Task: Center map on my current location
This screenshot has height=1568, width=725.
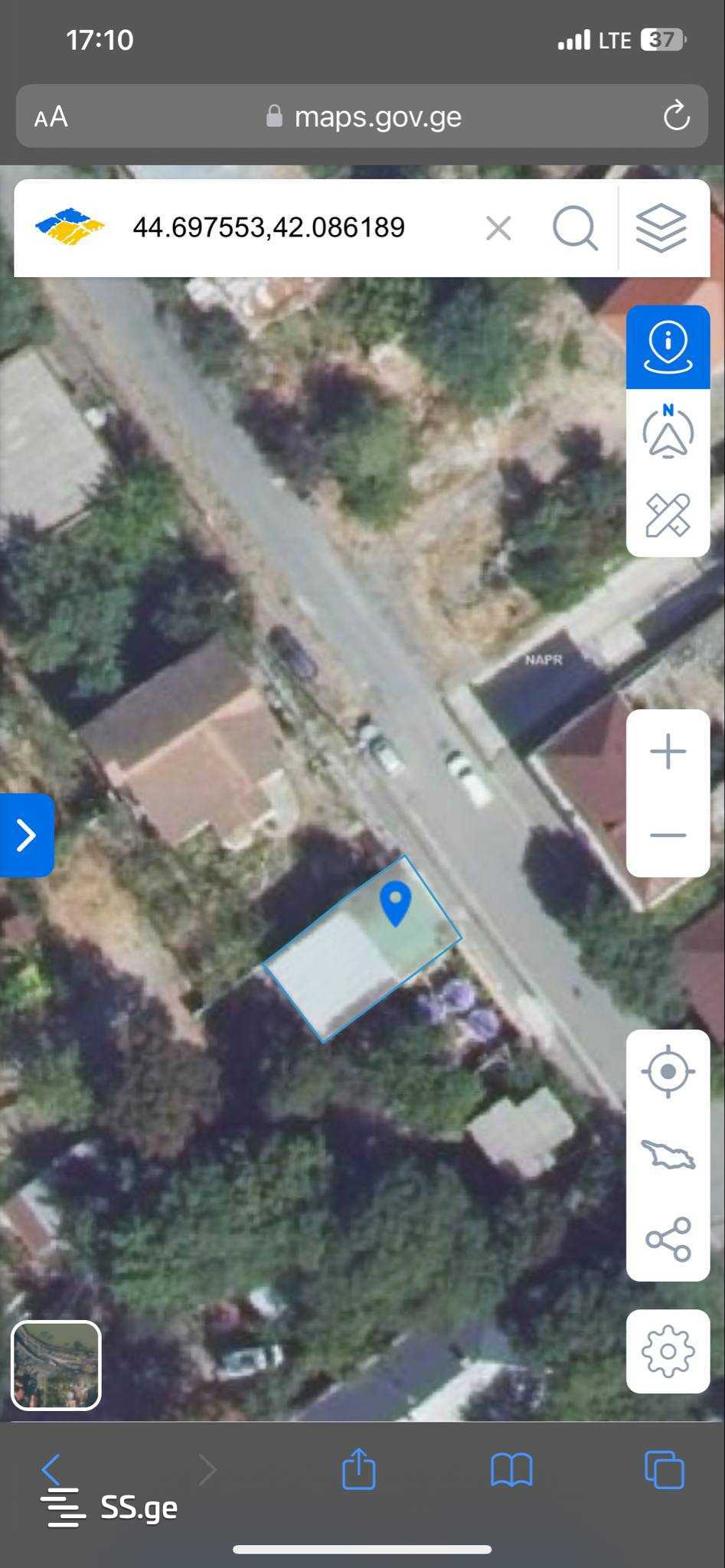Action: (668, 1071)
